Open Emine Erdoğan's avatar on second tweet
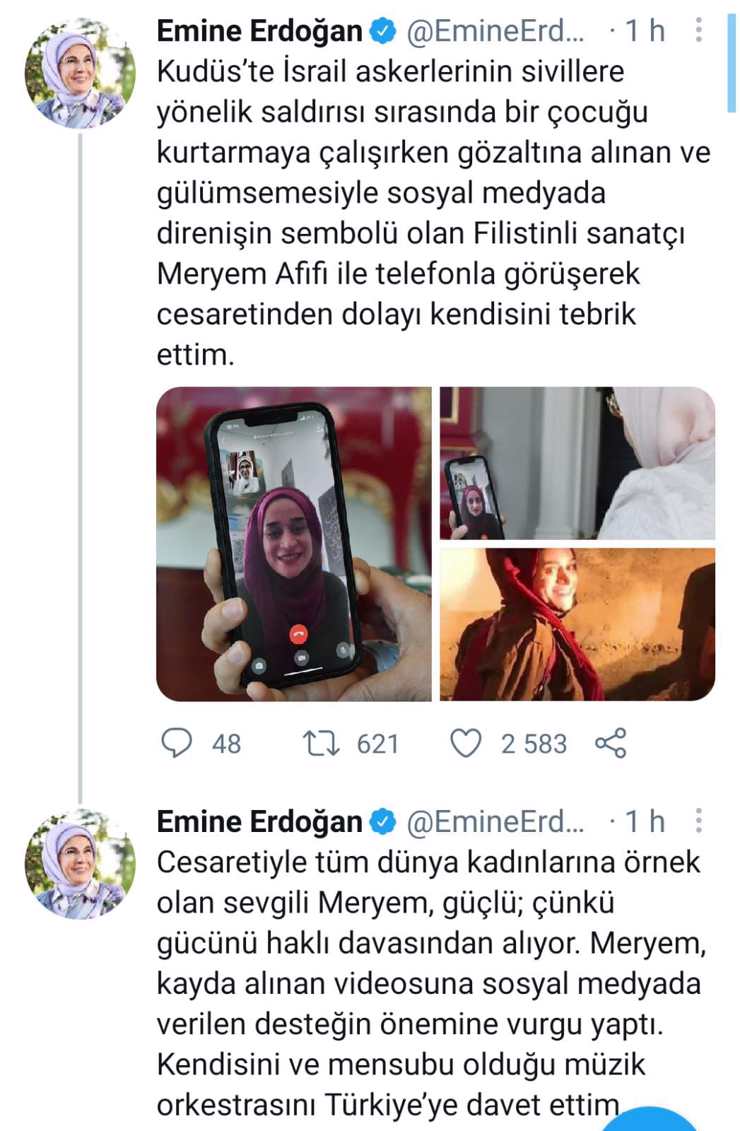This screenshot has height=1131, width=740. 80,863
